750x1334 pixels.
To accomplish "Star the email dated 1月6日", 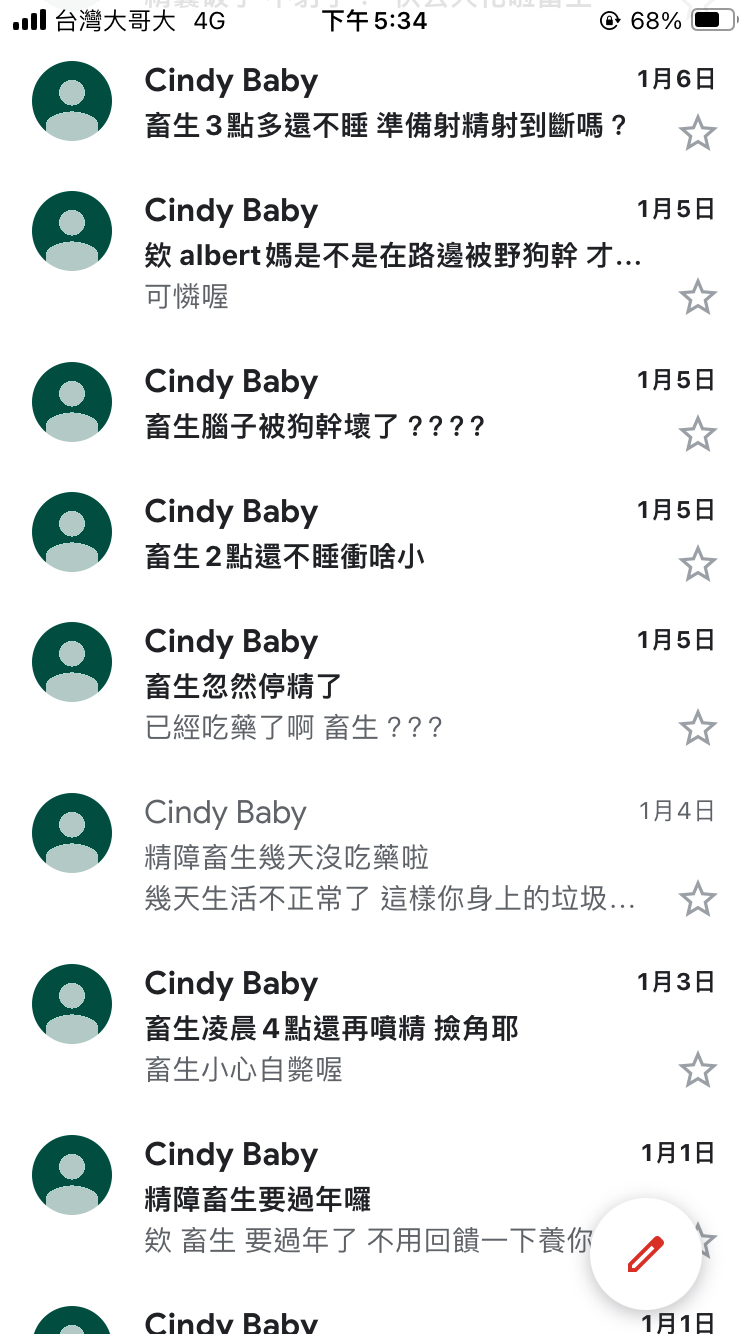I will [697, 133].
